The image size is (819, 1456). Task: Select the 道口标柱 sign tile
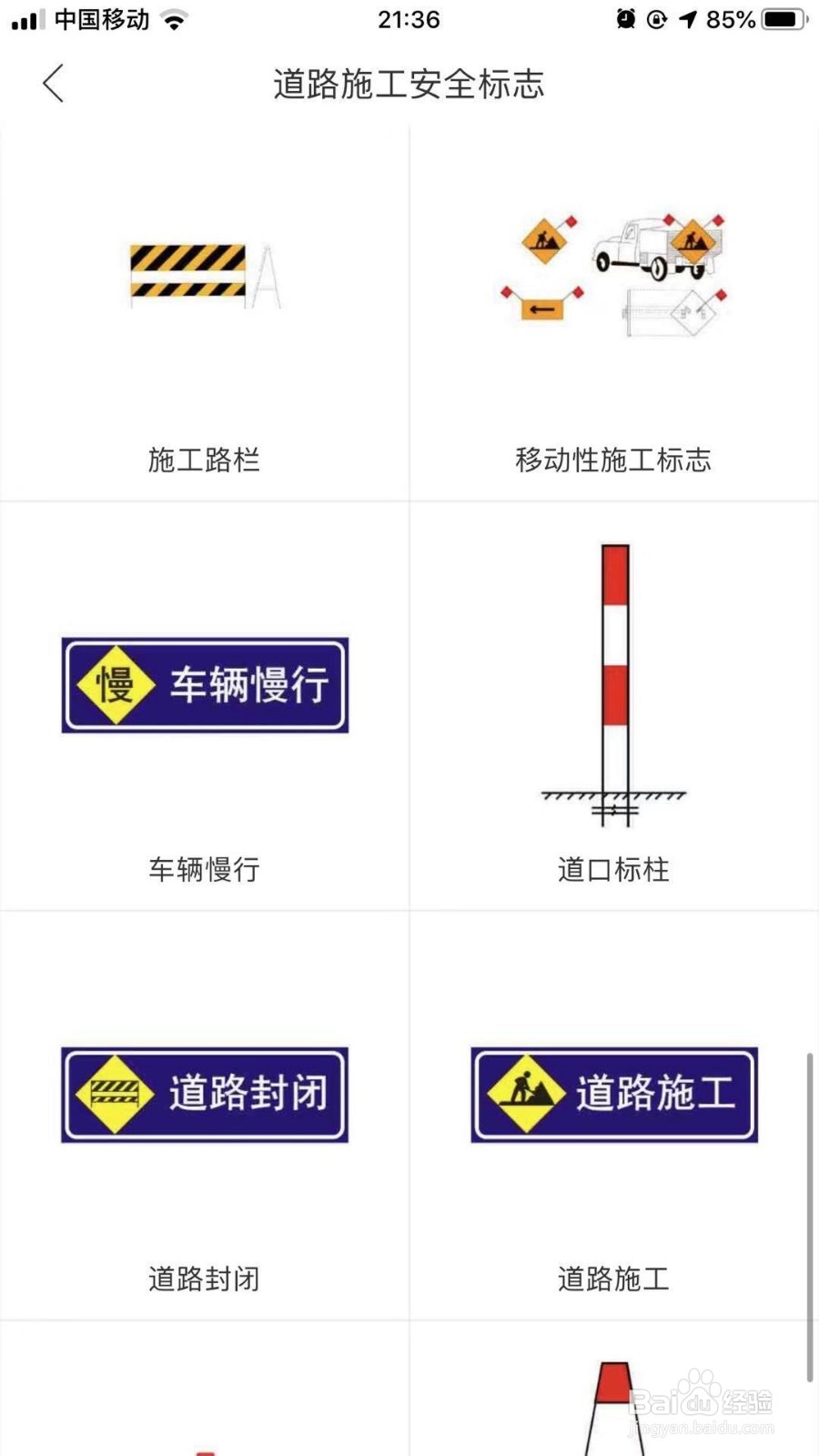point(614,705)
